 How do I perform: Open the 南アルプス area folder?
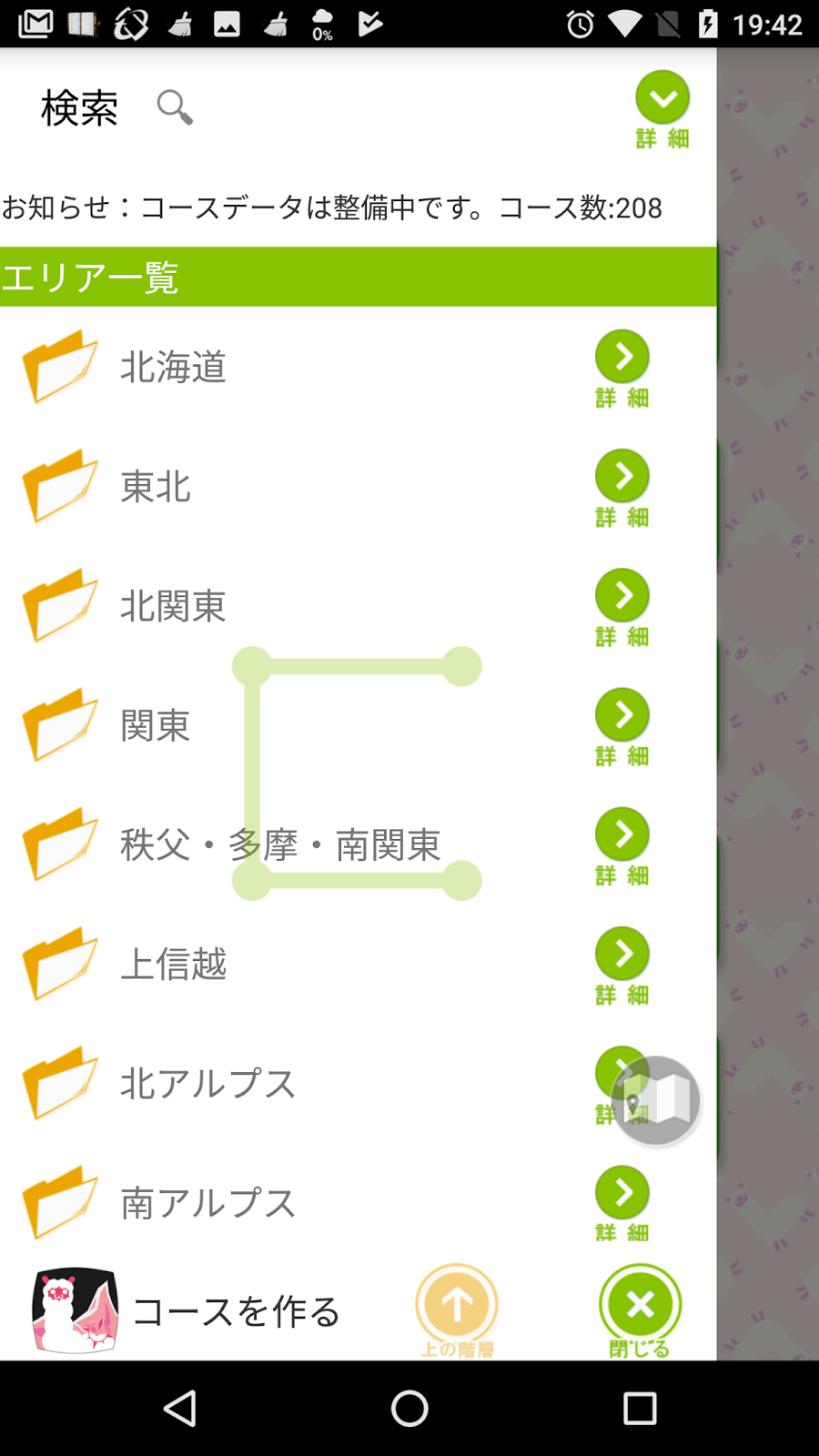[x=207, y=1203]
